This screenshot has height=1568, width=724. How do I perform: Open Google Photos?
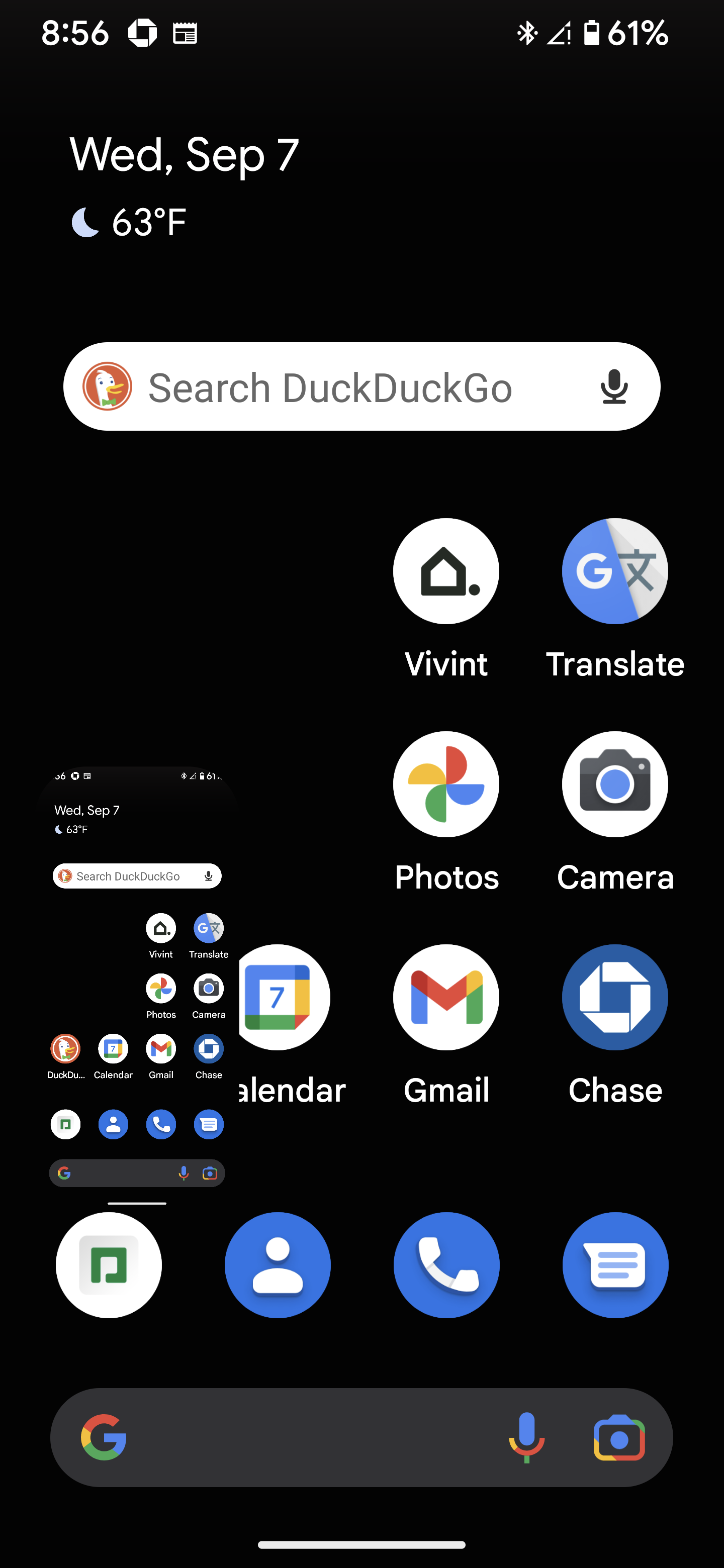click(446, 784)
